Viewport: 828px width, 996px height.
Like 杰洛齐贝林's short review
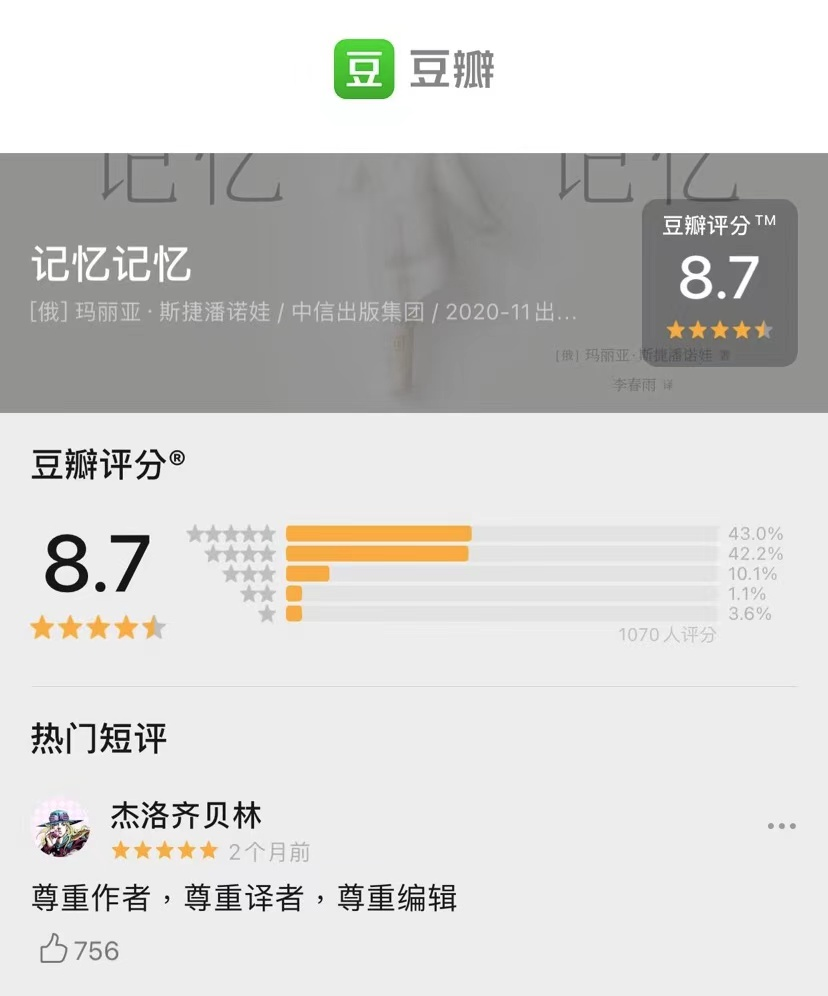[55, 950]
